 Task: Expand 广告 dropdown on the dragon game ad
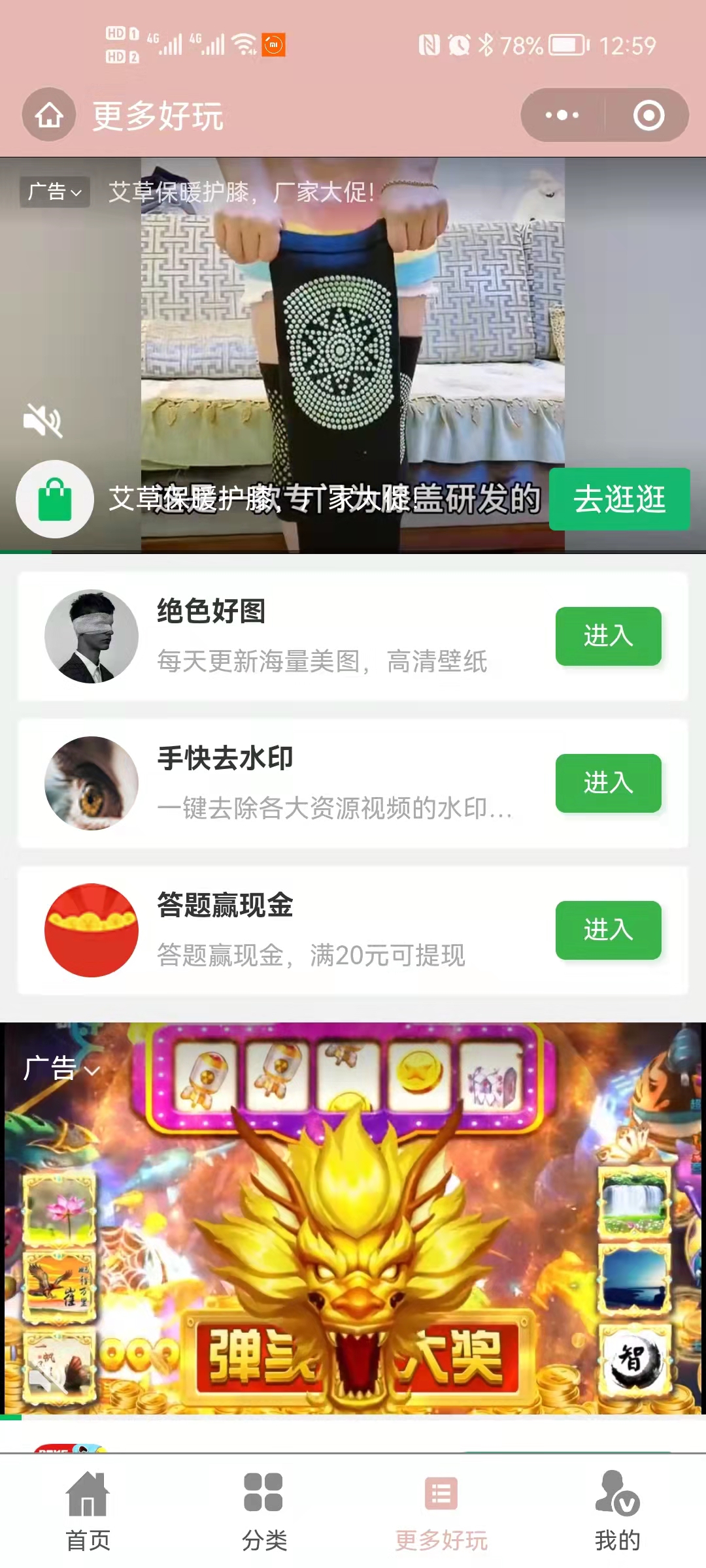coord(61,1069)
